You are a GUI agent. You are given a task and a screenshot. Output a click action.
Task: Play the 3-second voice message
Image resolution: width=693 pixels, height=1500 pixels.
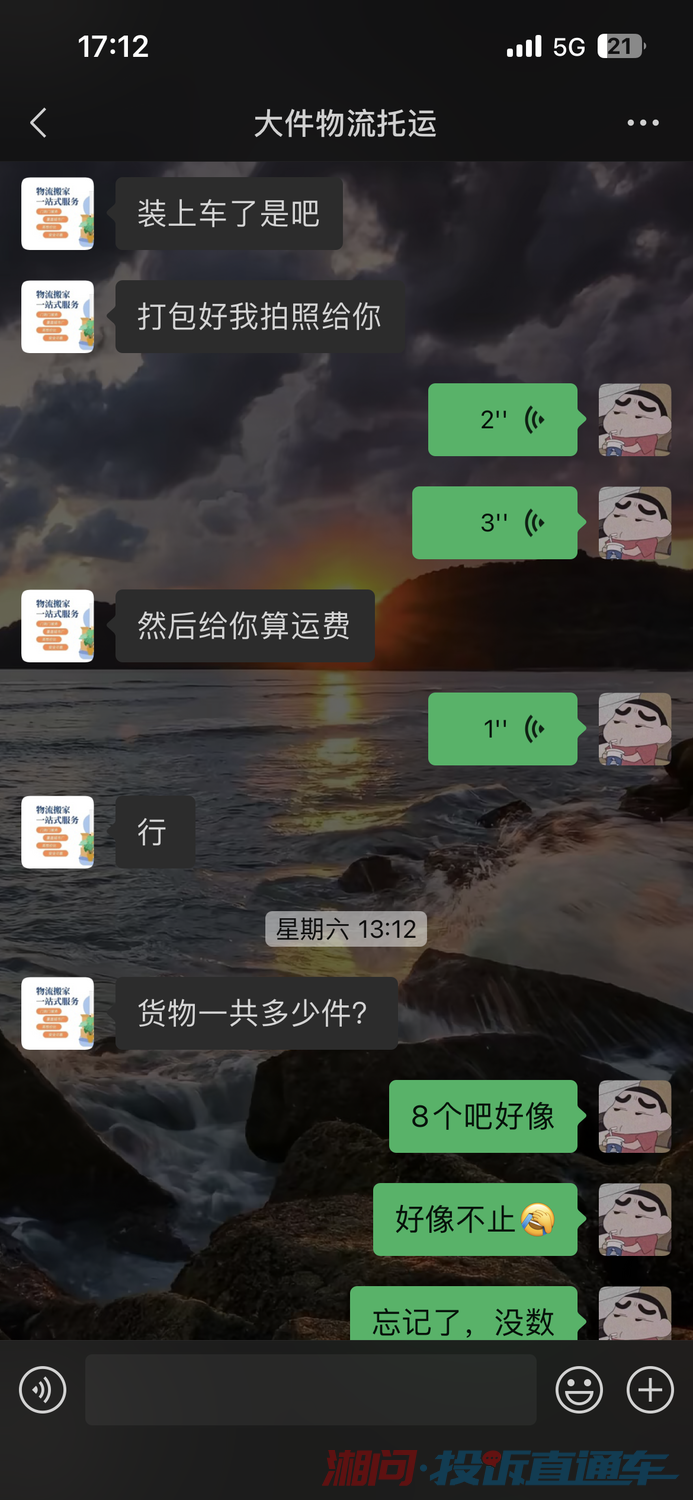[x=495, y=522]
